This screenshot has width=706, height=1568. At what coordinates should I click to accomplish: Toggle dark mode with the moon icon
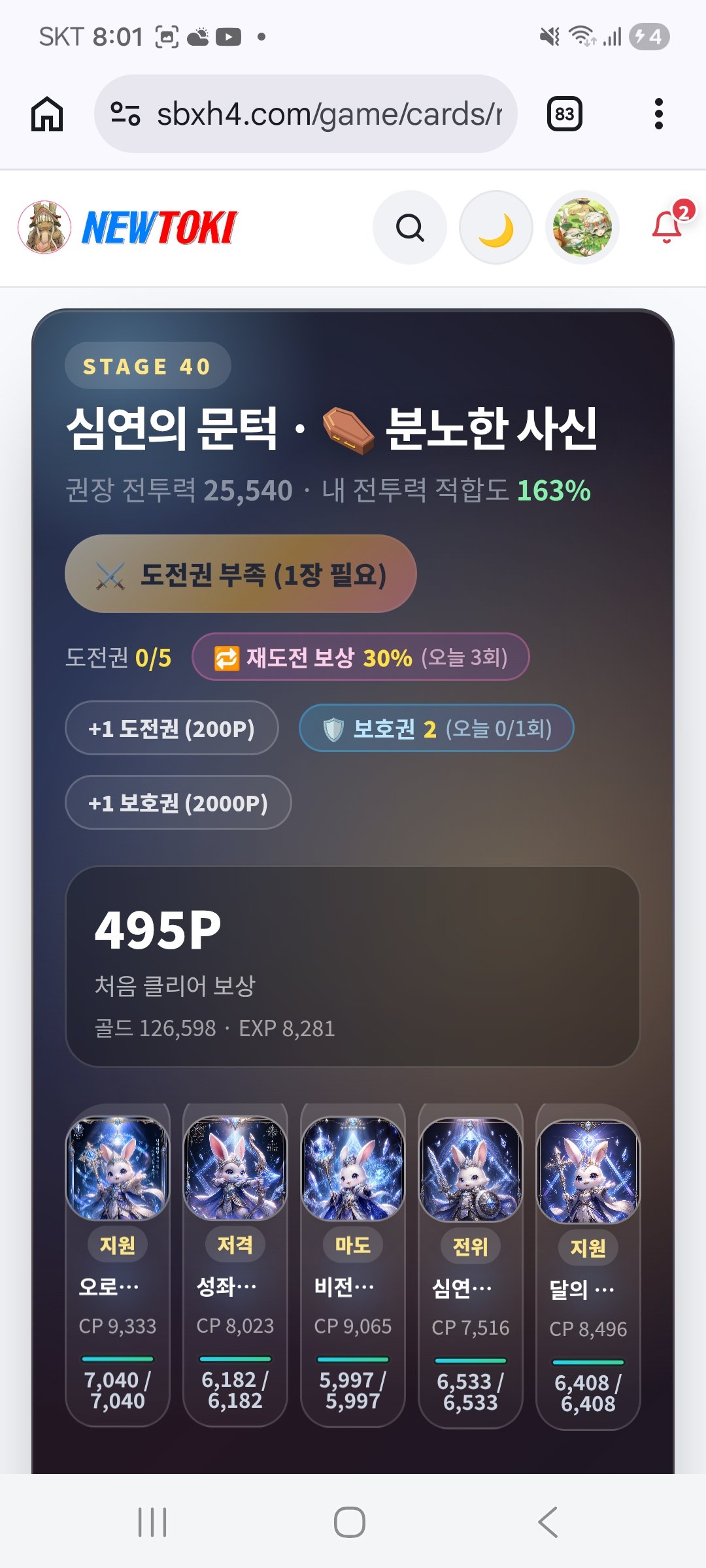click(x=496, y=227)
